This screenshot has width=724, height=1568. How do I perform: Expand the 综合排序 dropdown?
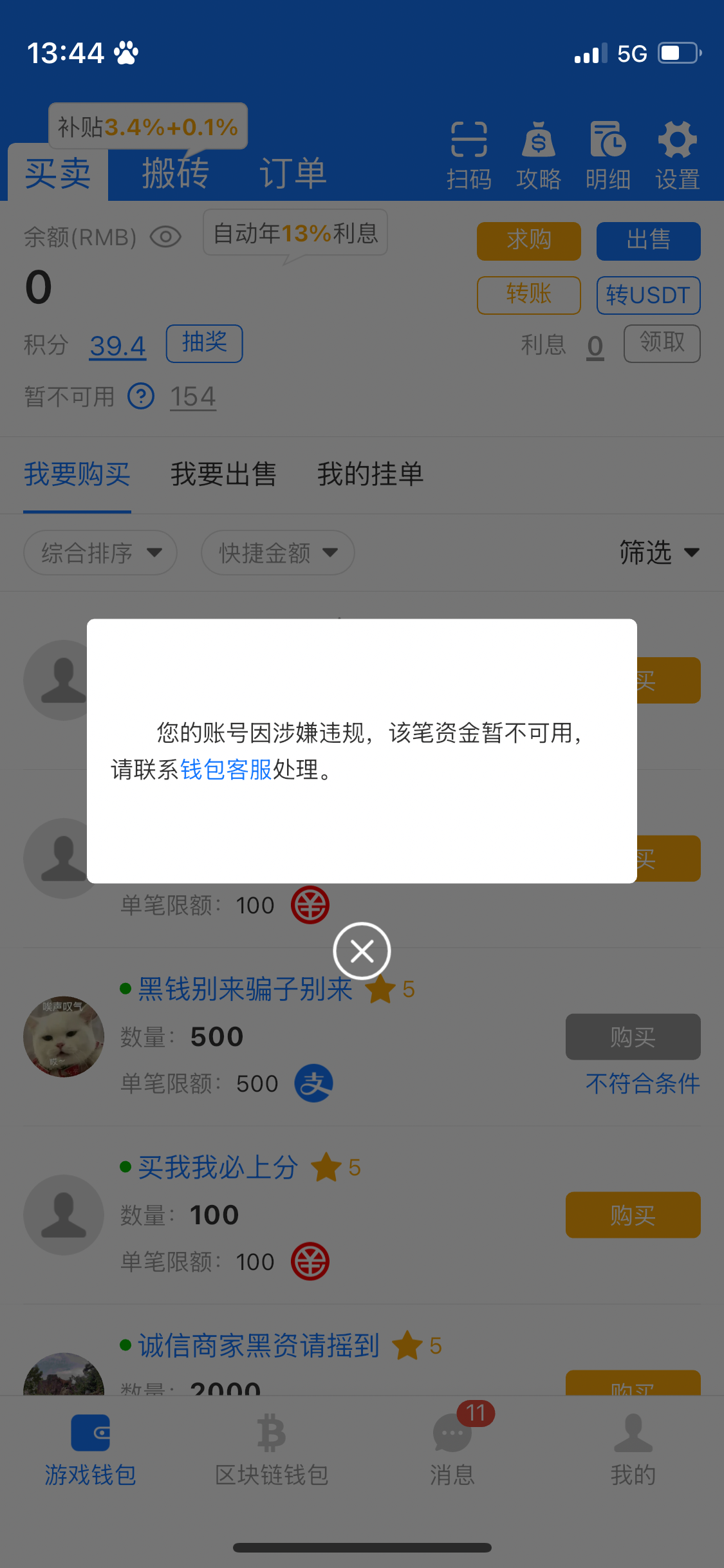100,552
